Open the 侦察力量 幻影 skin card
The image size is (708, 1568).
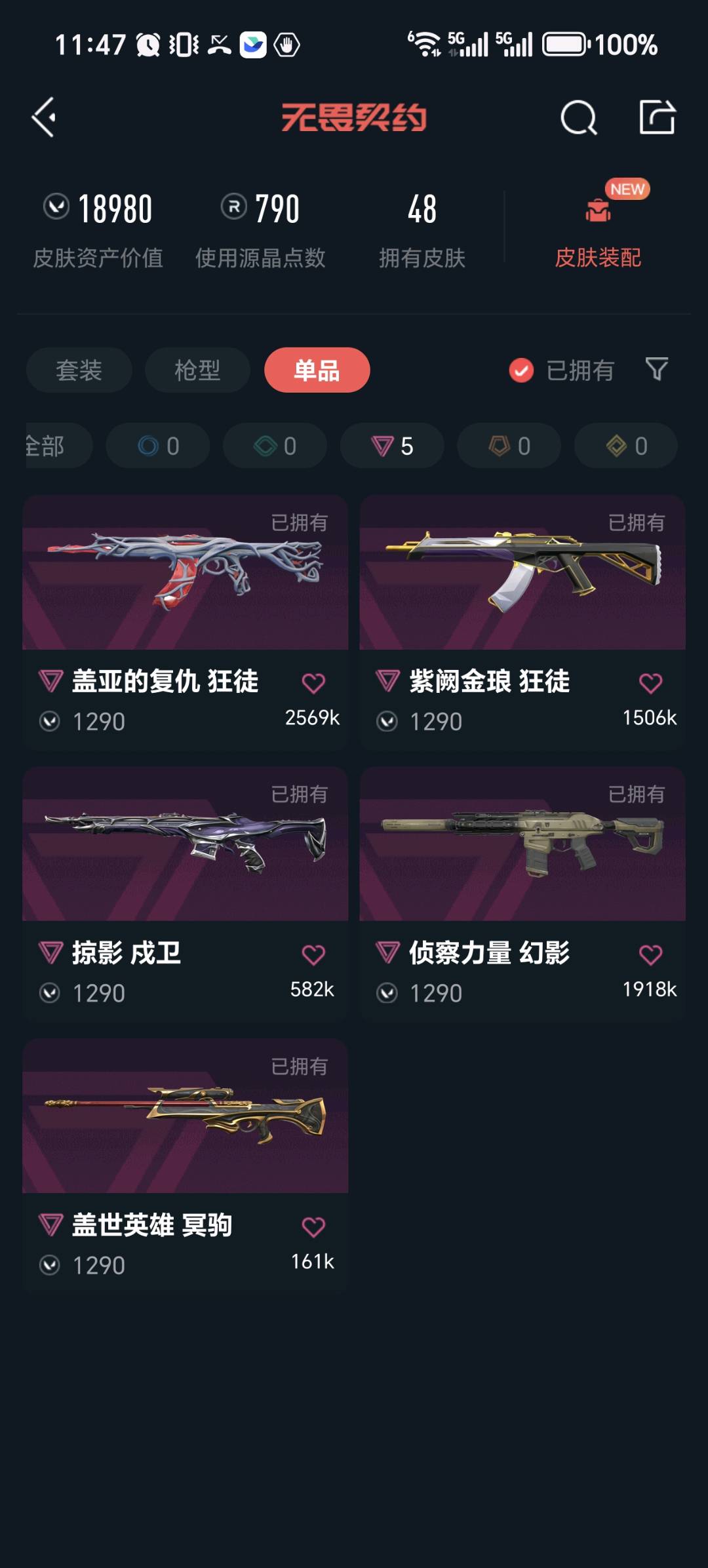(522, 893)
